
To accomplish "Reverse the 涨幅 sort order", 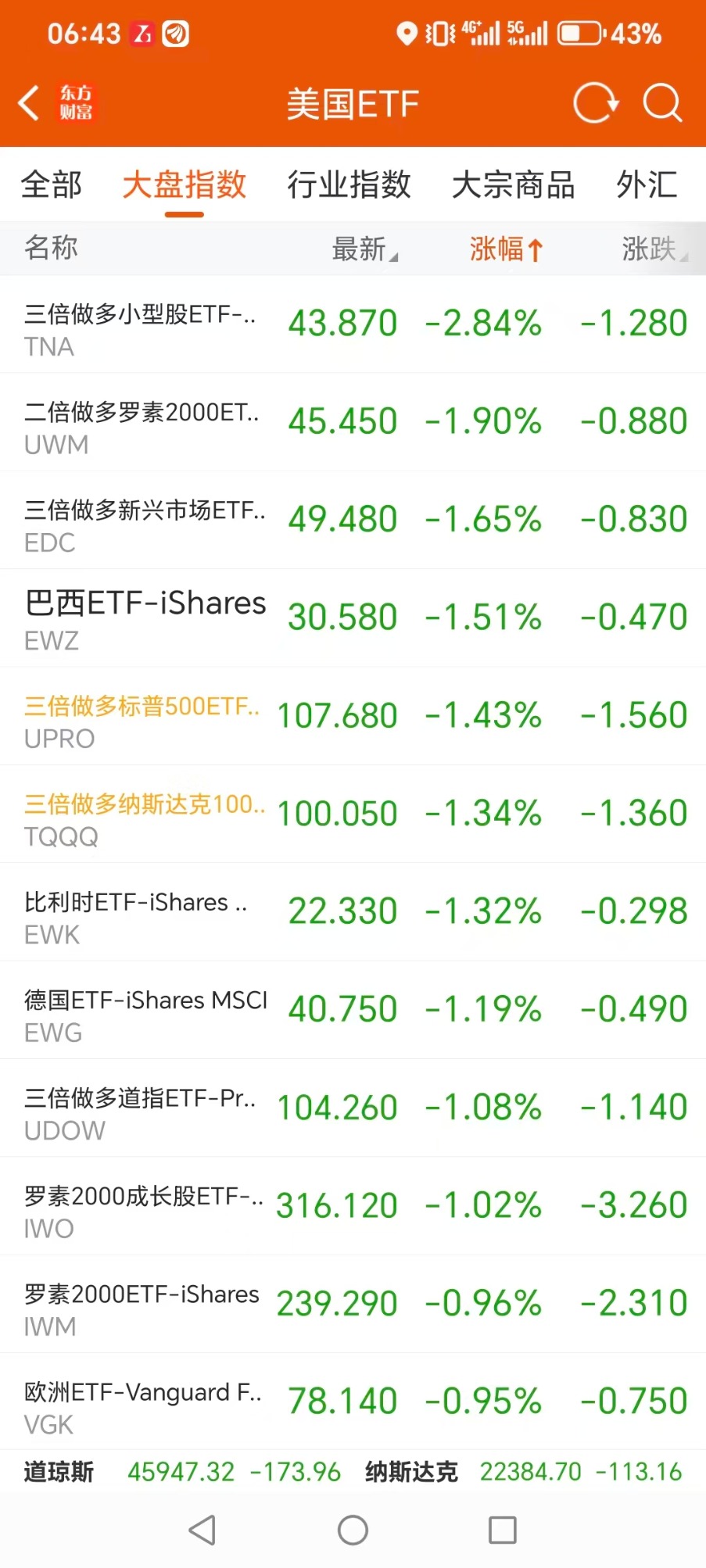I will pos(507,249).
